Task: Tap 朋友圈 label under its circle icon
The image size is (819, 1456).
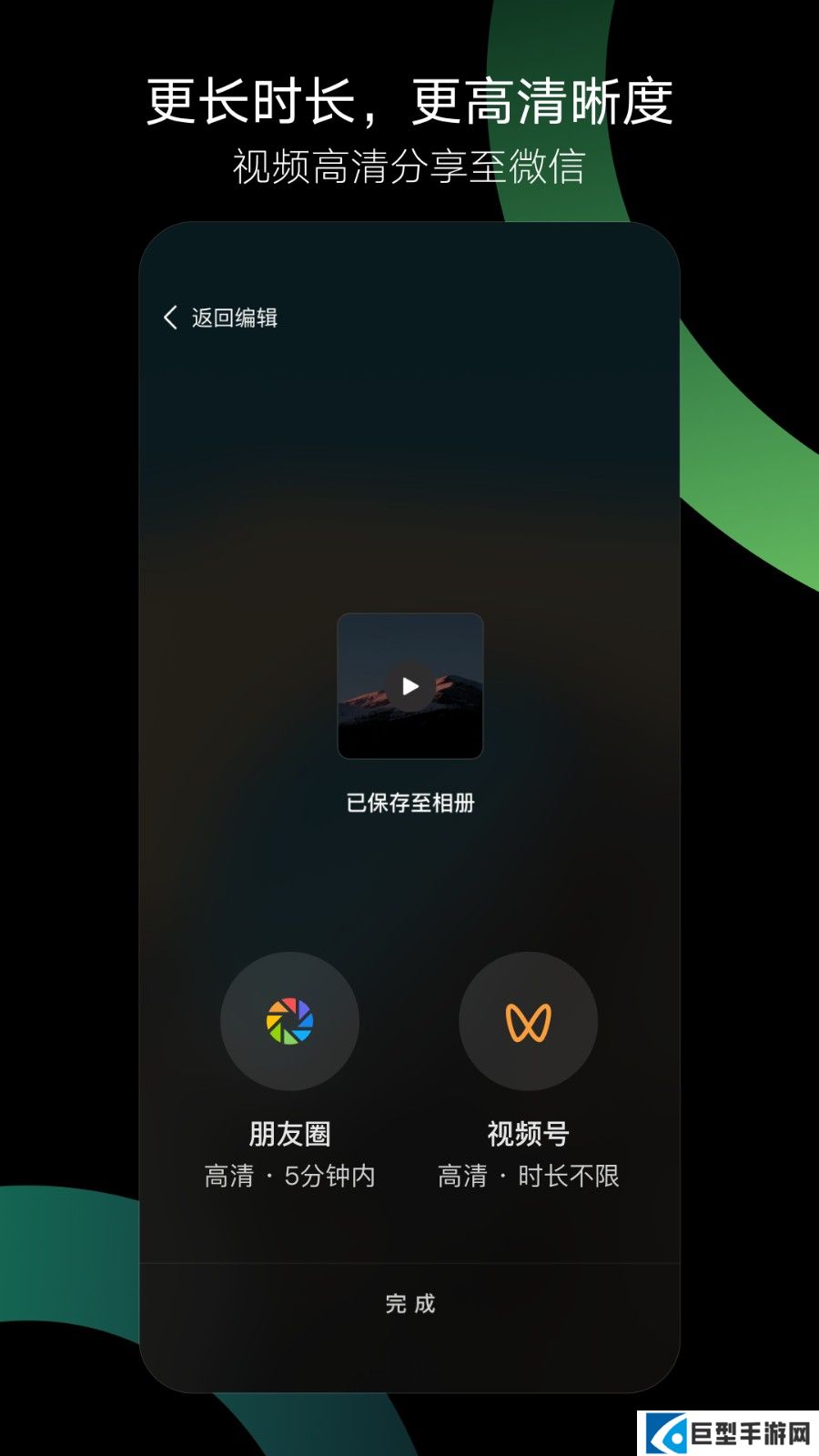Action: point(289,1134)
